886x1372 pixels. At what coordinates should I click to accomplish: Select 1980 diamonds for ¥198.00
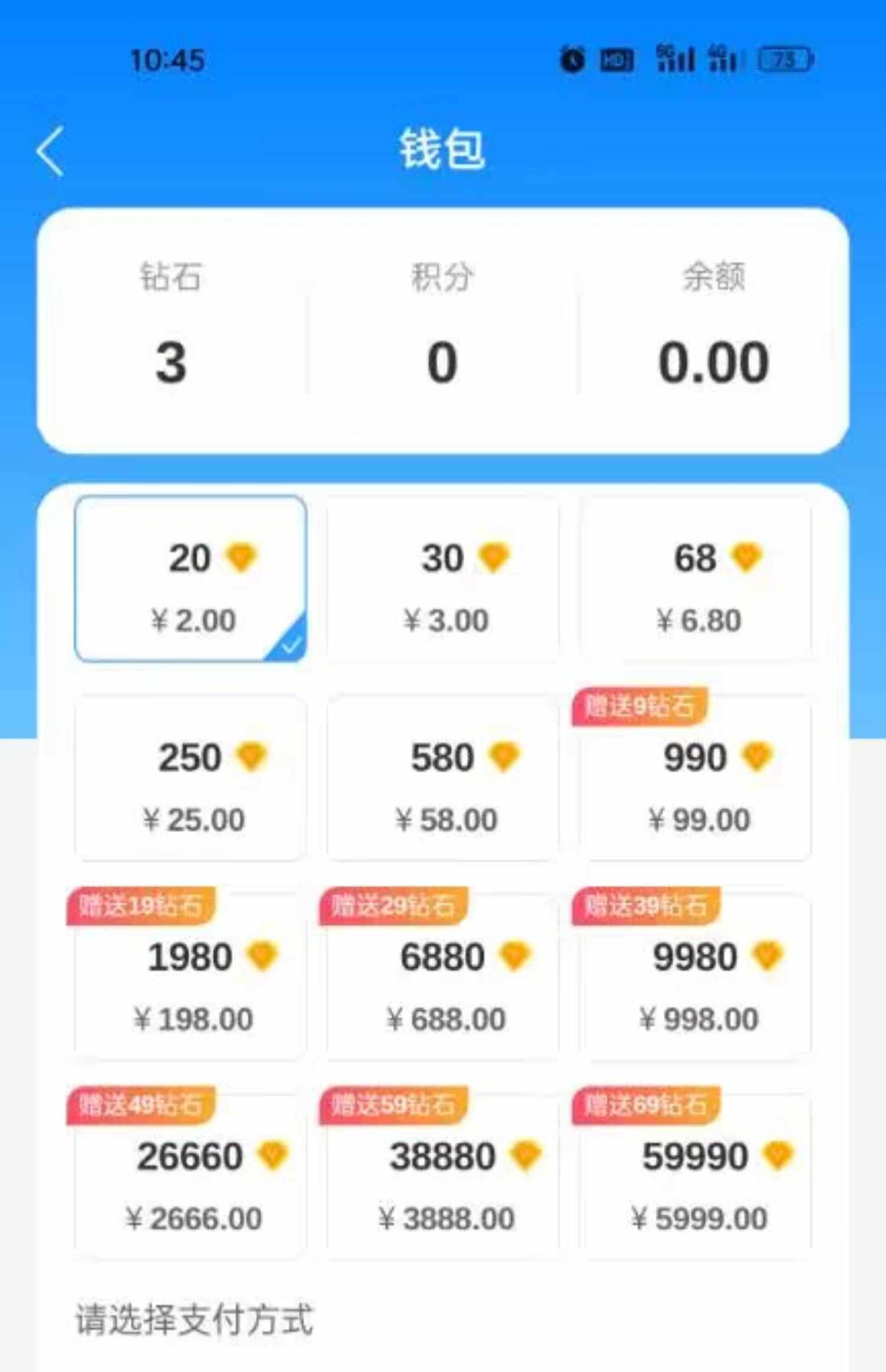pyautogui.click(x=190, y=978)
